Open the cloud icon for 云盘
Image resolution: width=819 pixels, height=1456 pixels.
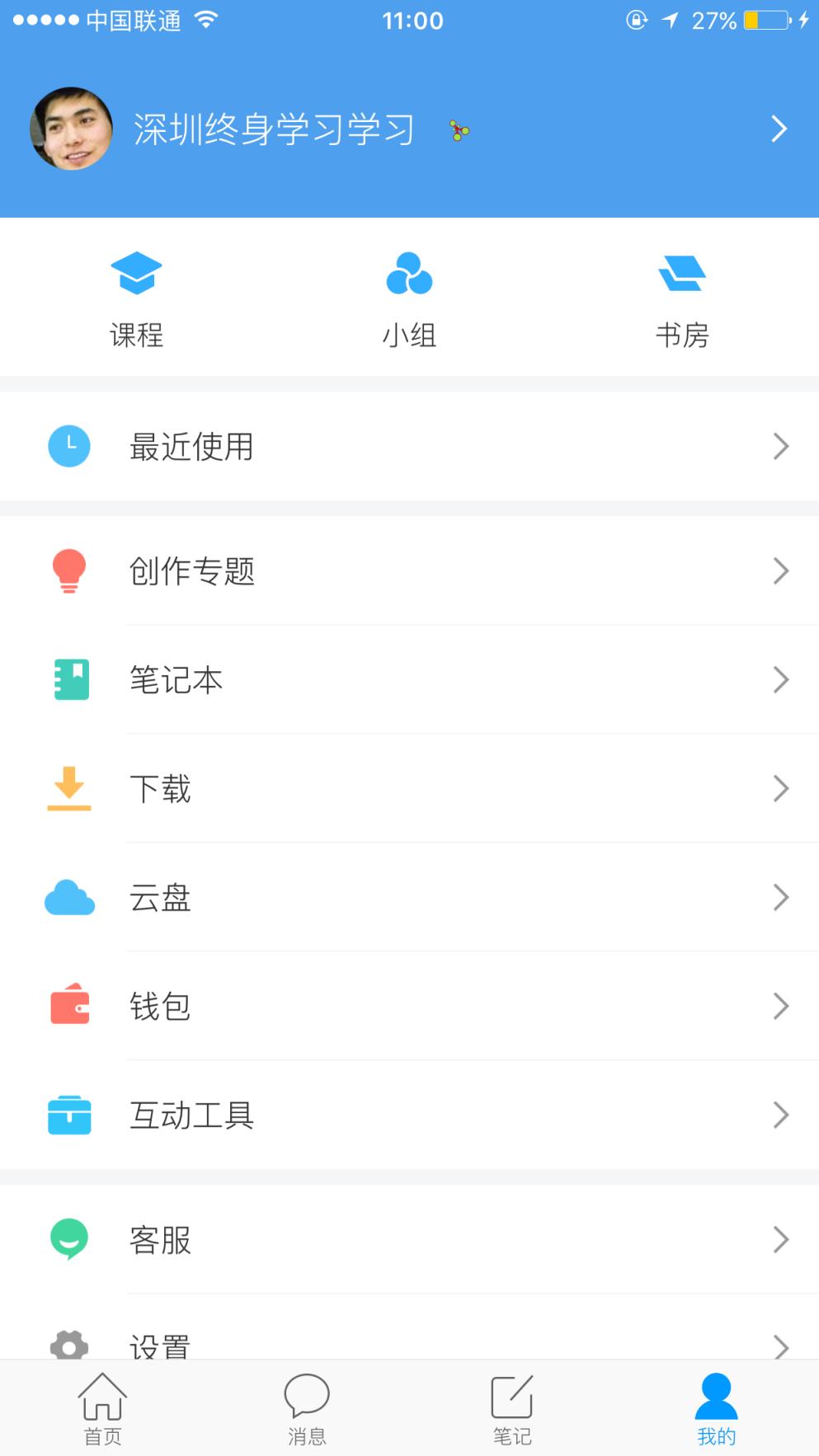(x=69, y=897)
